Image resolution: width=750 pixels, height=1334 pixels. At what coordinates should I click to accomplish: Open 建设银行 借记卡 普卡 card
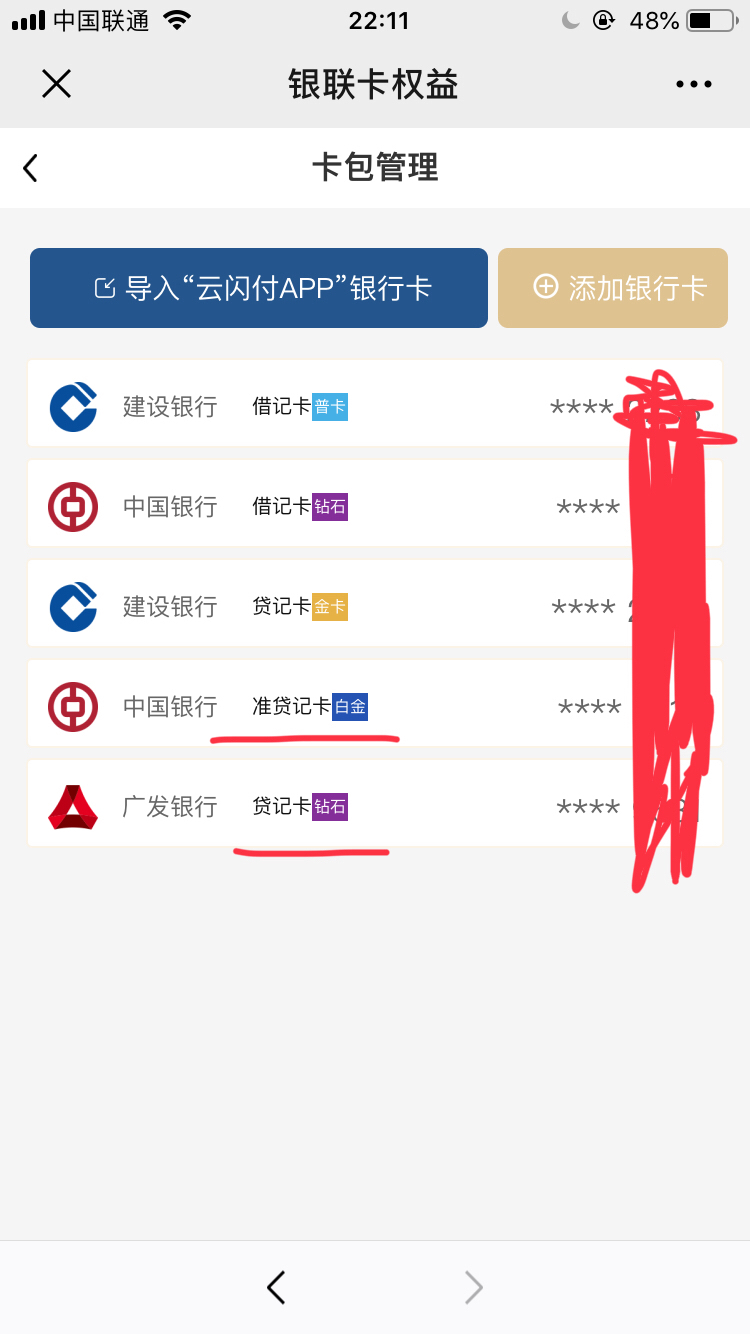(375, 403)
